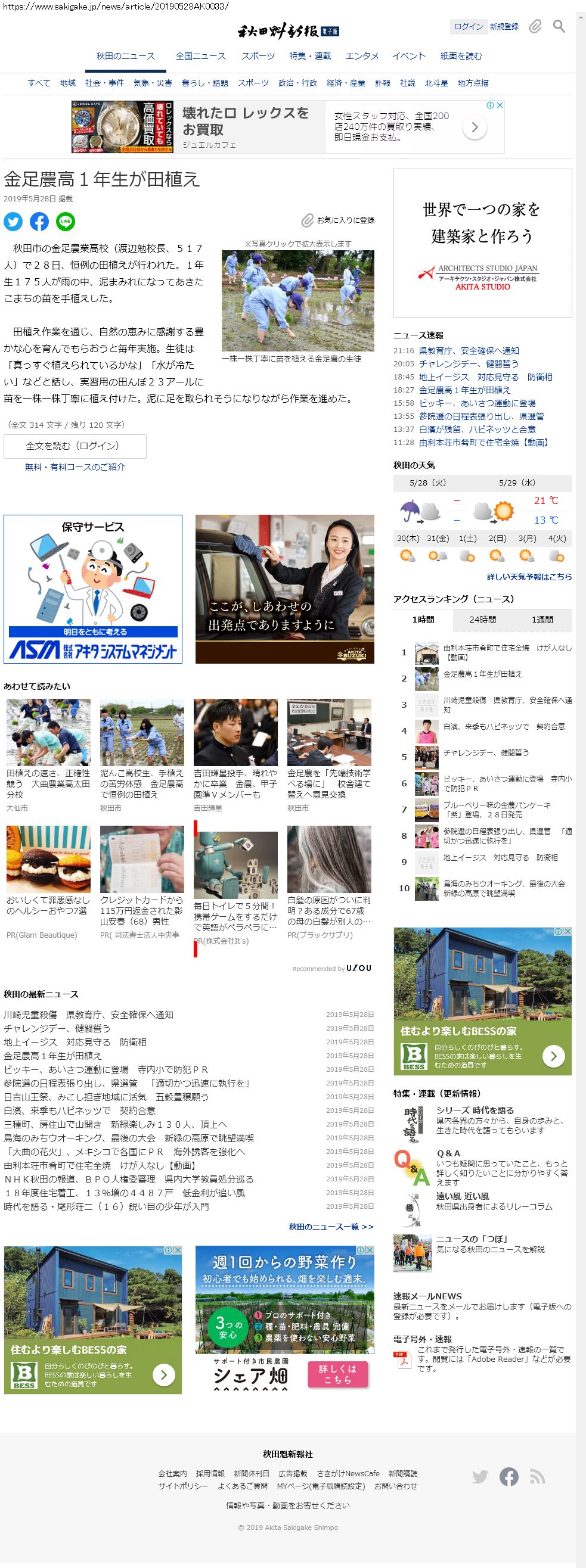Open related story 田植えの速さ、正確性競う
Image resolution: width=586 pixels, height=1568 pixels.
[x=48, y=783]
